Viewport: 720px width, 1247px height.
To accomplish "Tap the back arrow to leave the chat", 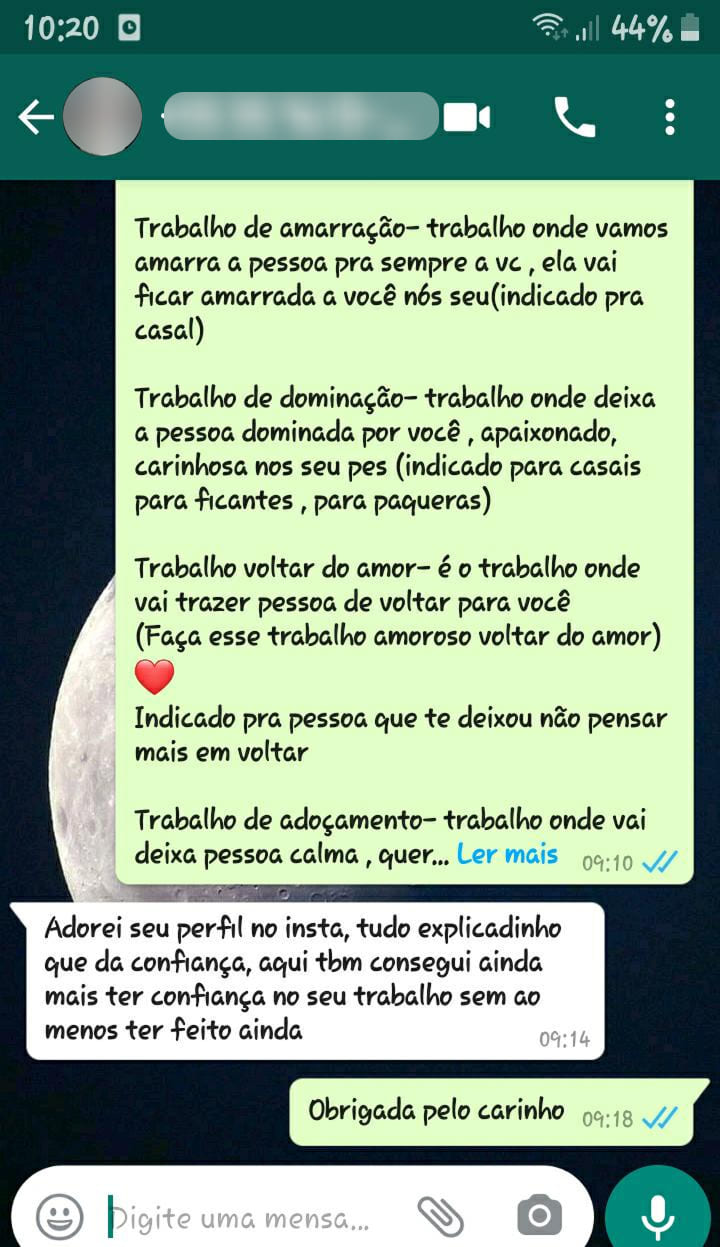I will click(36, 115).
